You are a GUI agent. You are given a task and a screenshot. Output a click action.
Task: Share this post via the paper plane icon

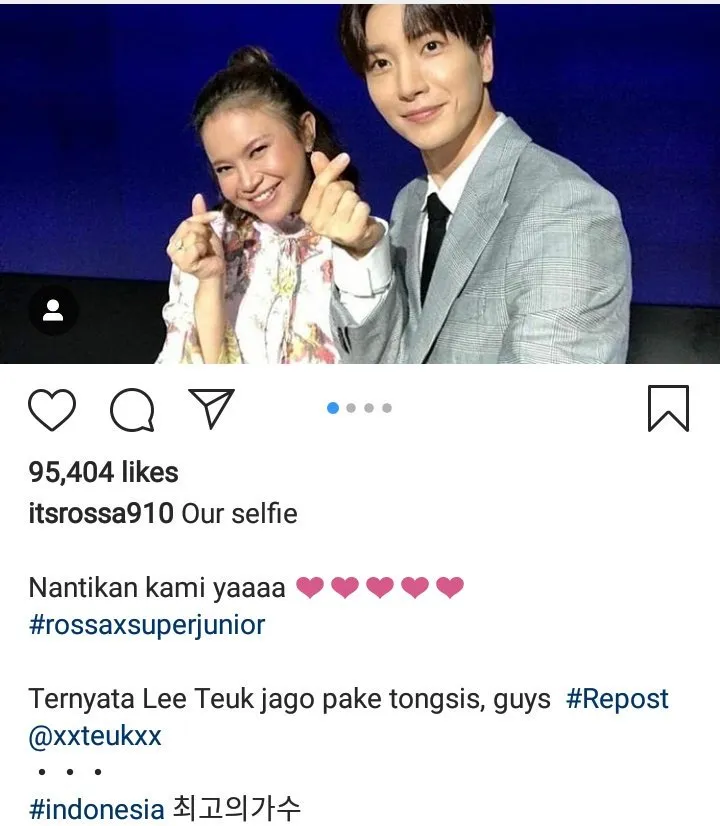tap(212, 408)
